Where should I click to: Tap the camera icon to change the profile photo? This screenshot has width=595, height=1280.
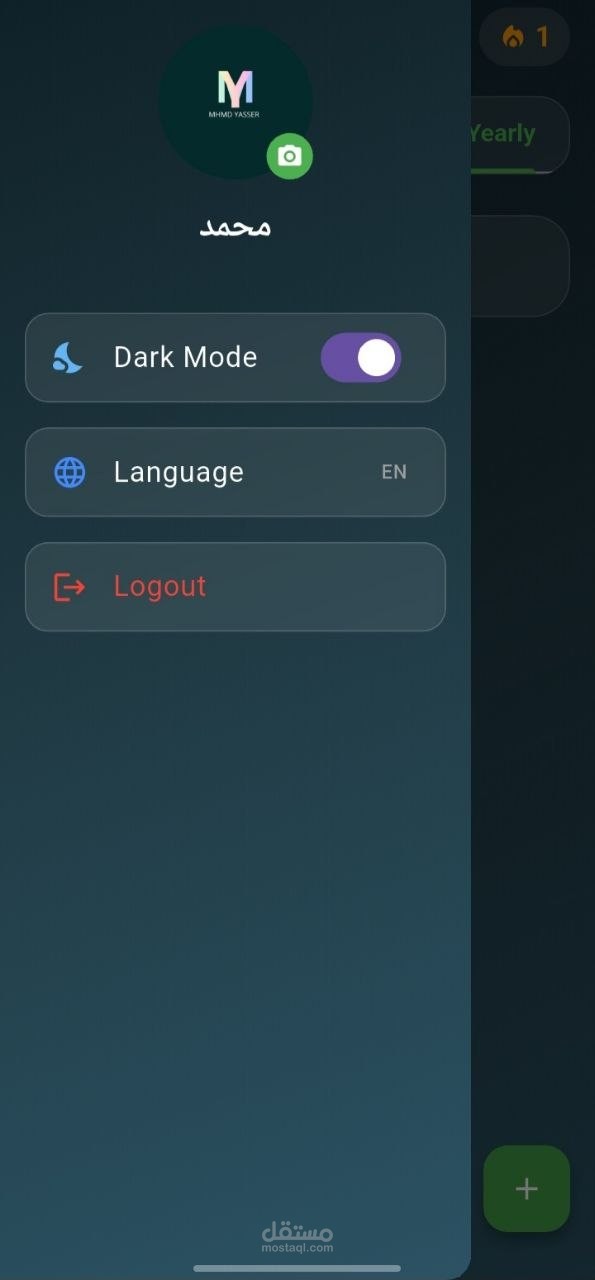click(289, 156)
